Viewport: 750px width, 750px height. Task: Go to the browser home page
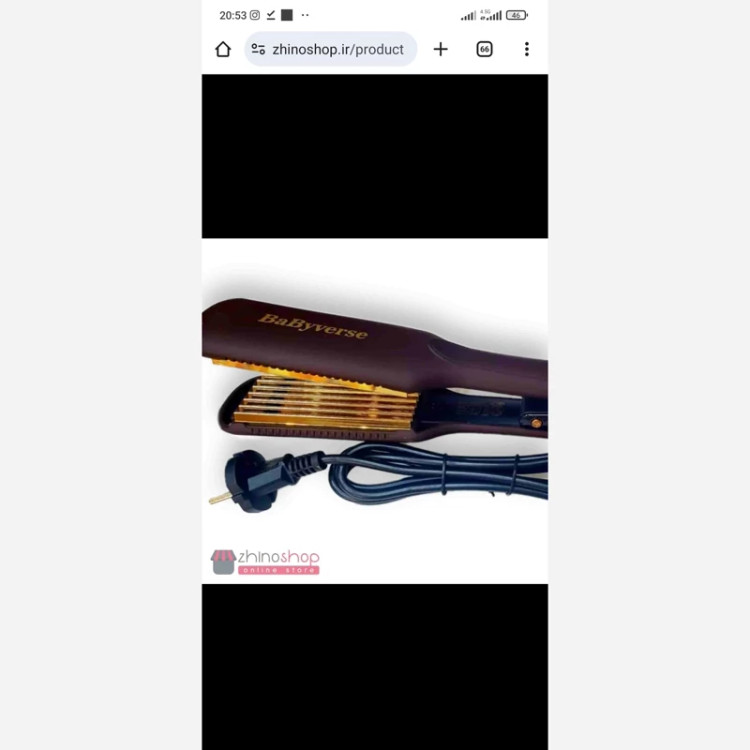223,49
